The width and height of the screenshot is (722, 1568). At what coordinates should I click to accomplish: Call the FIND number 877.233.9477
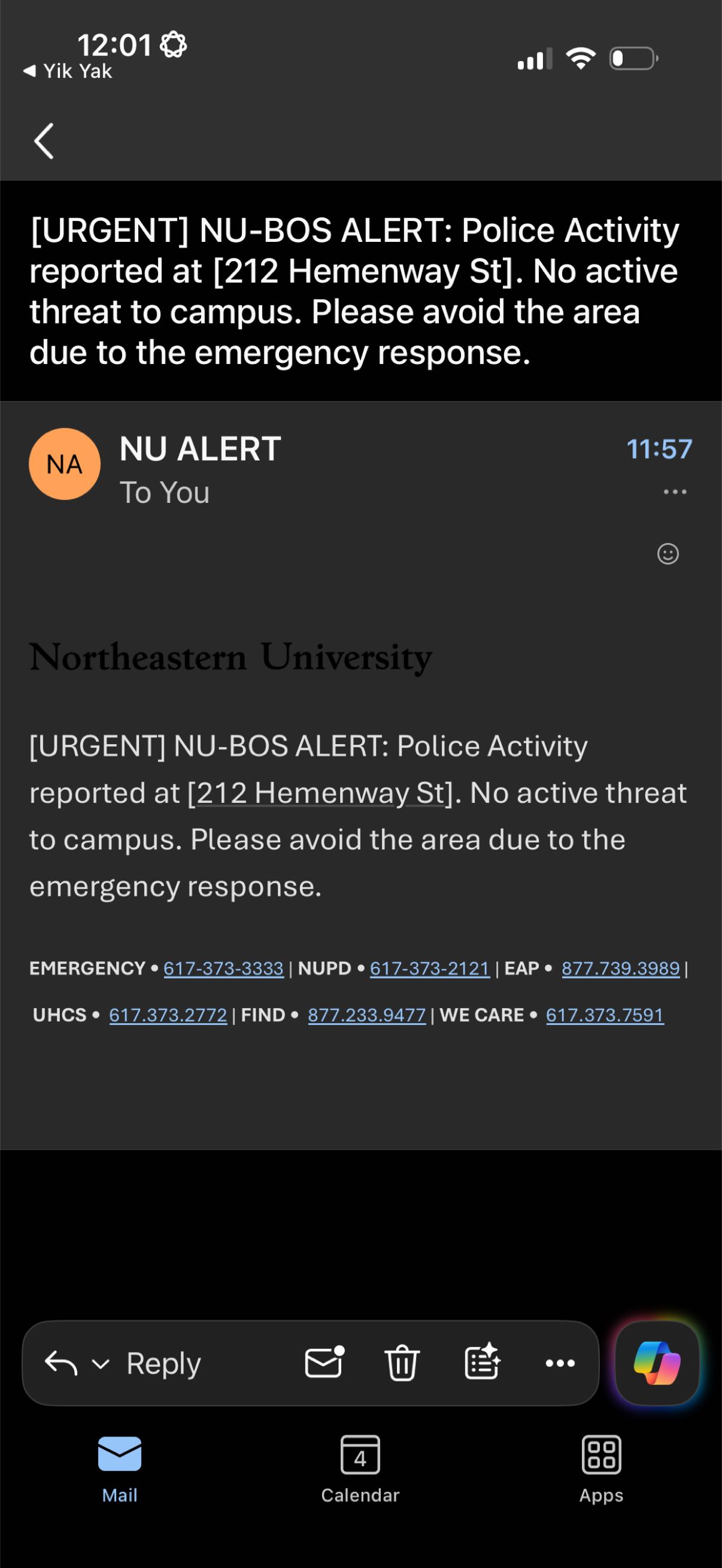[366, 1015]
